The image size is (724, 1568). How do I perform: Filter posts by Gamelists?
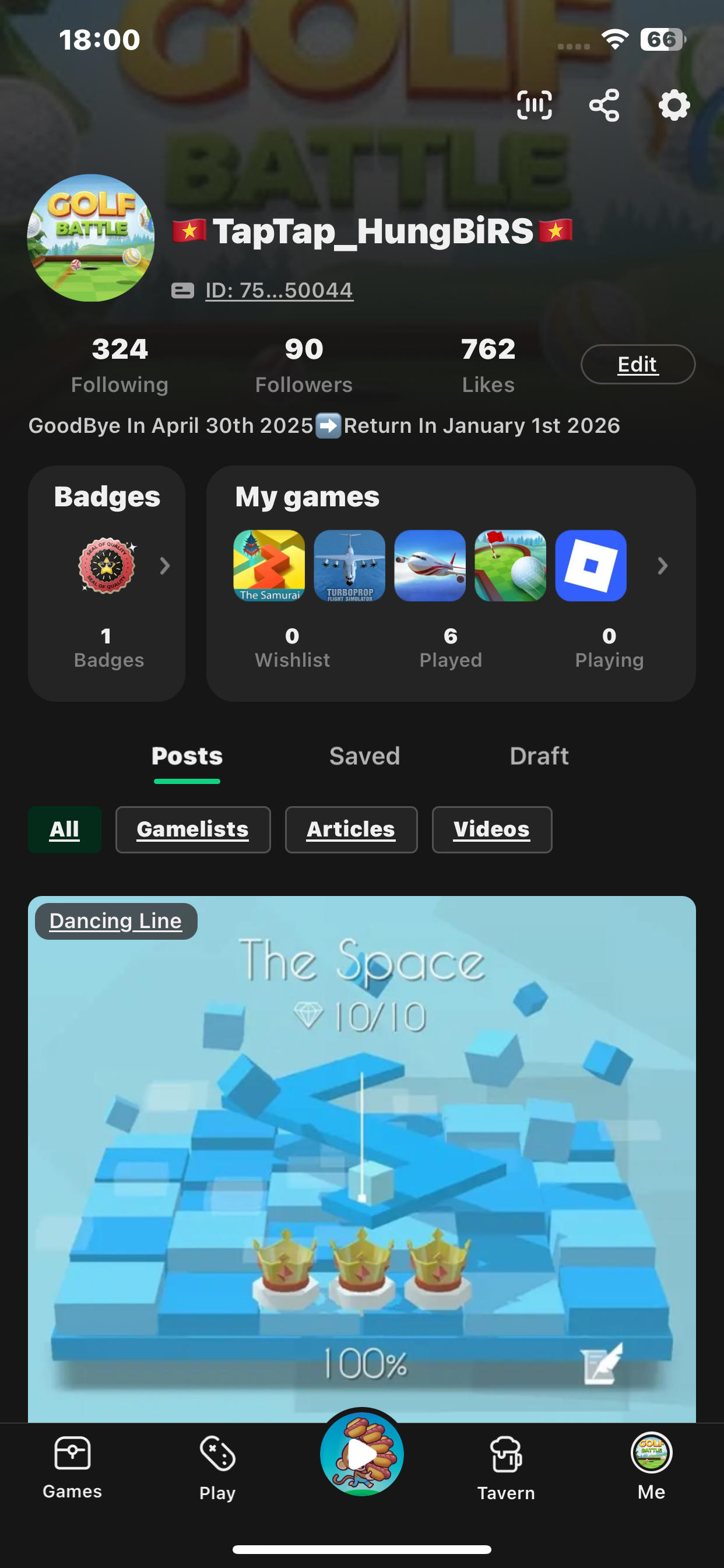pos(193,829)
